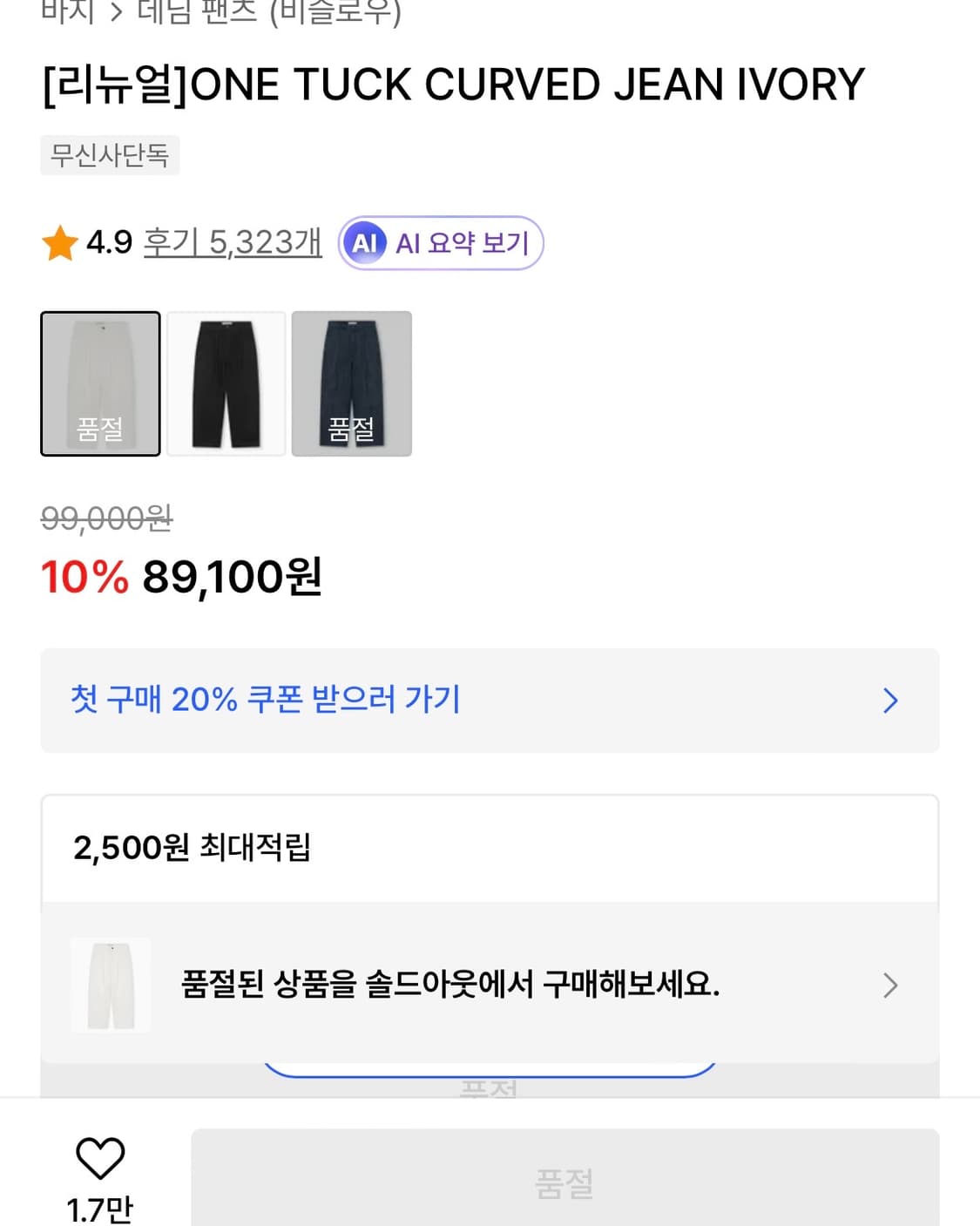The image size is (980, 1226).
Task: Tap the star rating icon
Action: (x=58, y=241)
